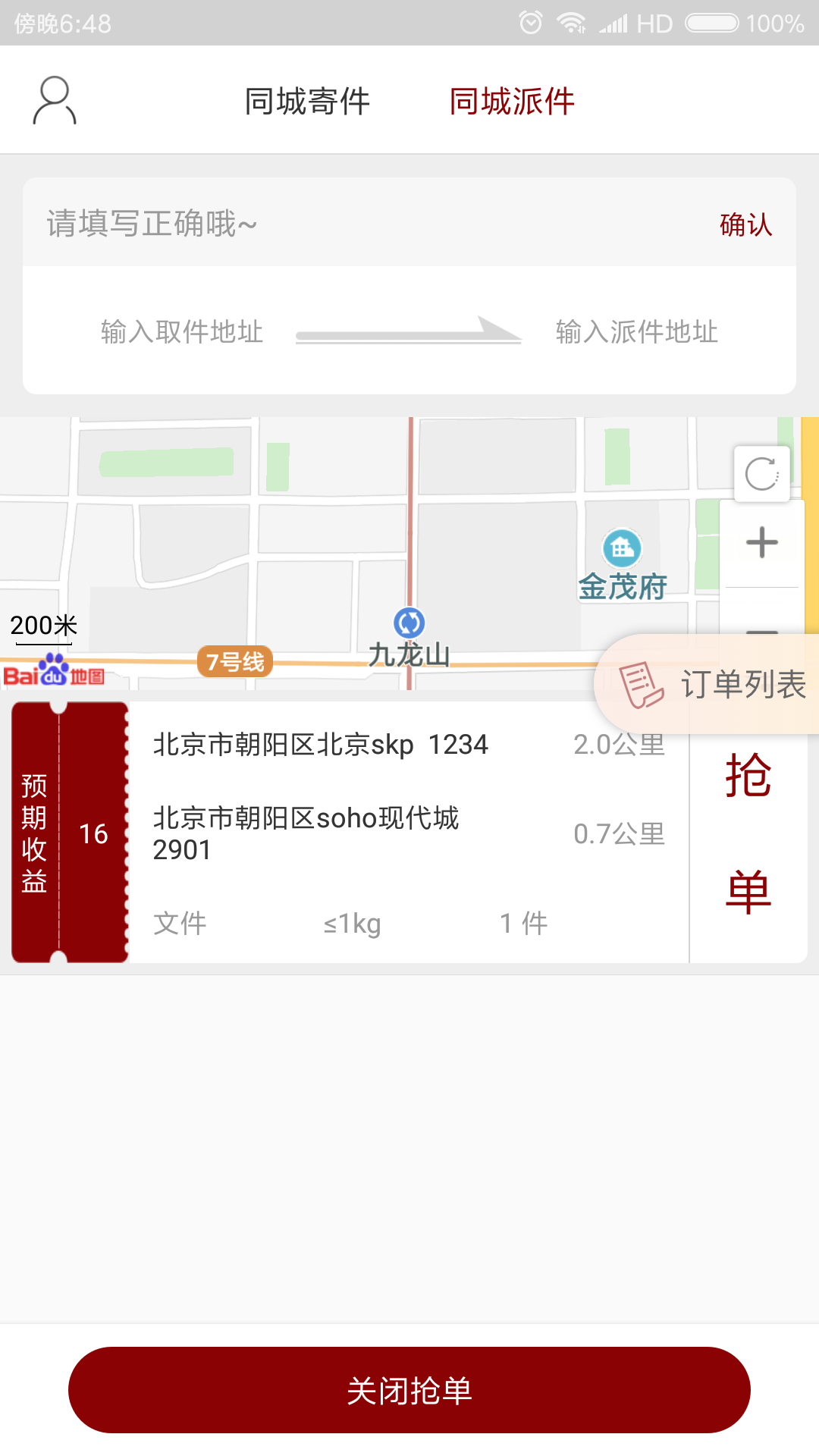Viewport: 819px width, 1456px height.
Task: Tap the pickup address field 输入取件地址
Action: (x=180, y=331)
